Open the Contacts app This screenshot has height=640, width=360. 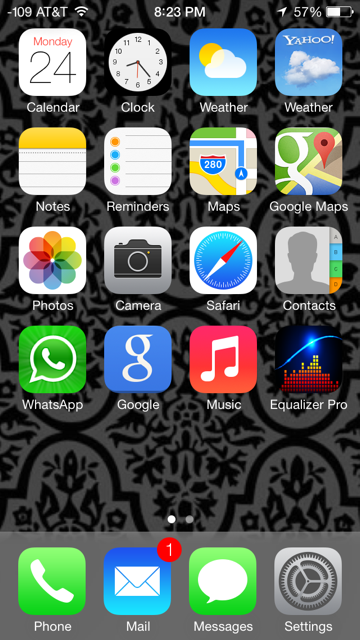coord(309,260)
